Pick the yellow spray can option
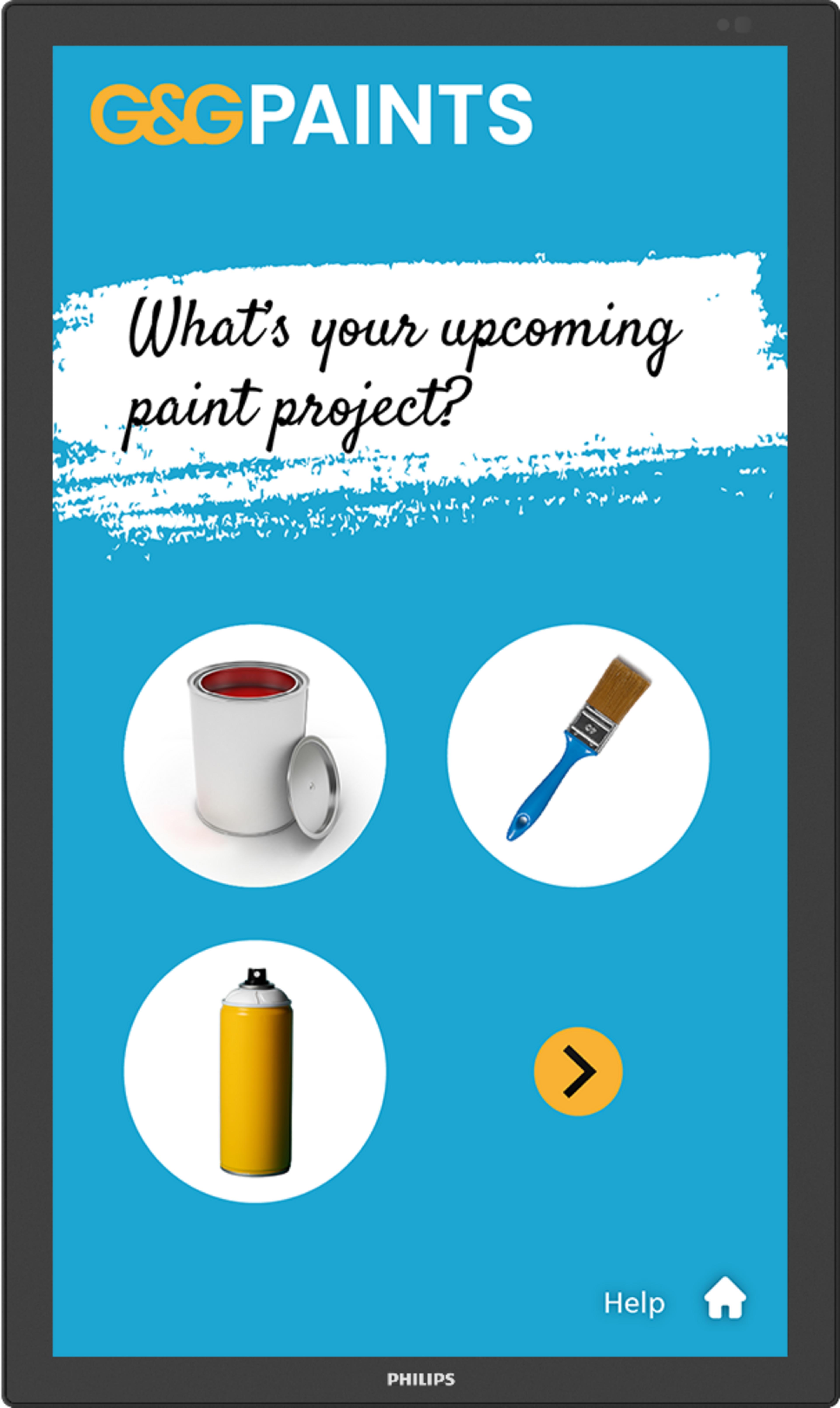 pyautogui.click(x=255, y=1071)
